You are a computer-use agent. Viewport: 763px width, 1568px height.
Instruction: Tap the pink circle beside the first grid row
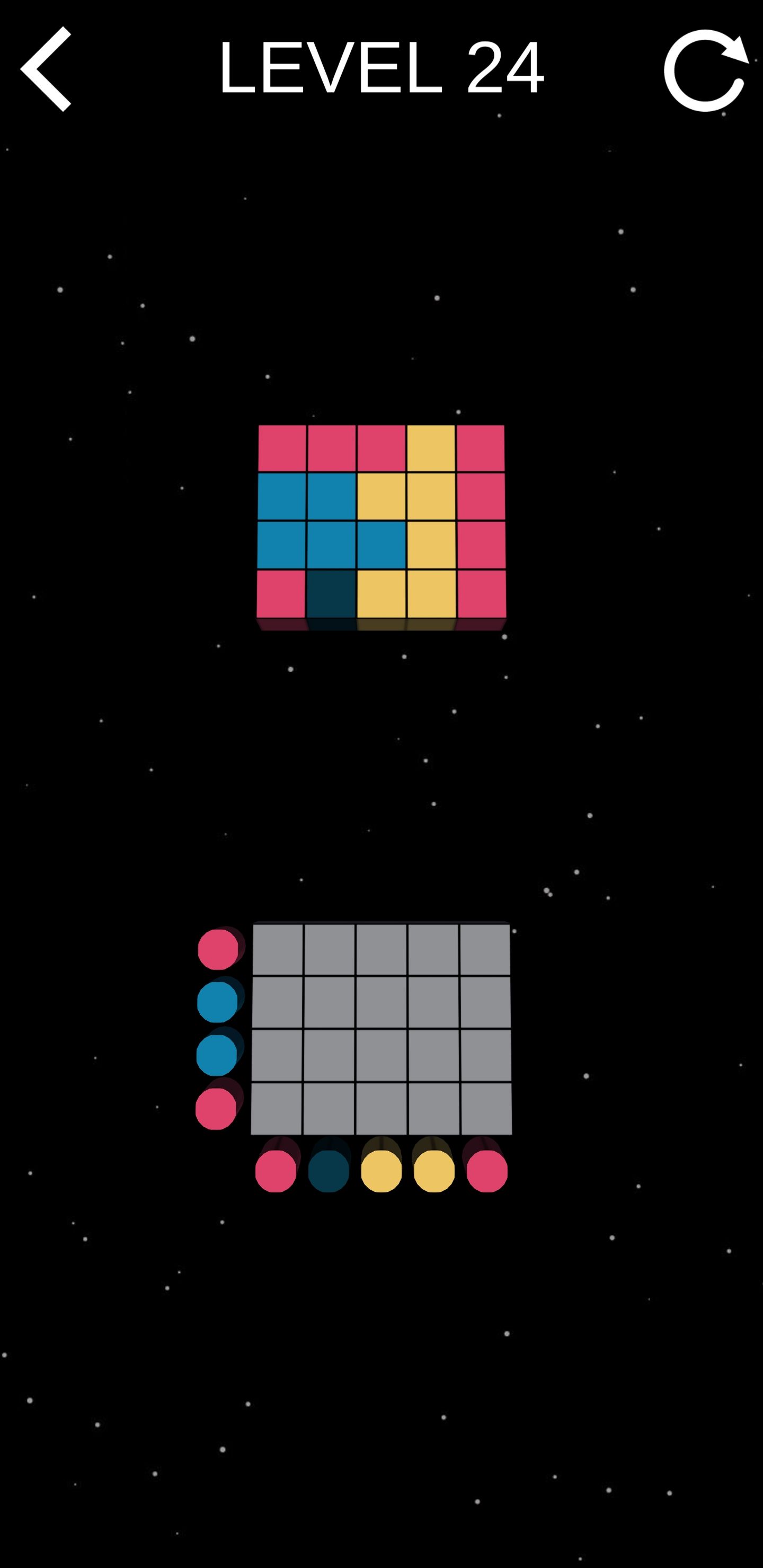[x=218, y=949]
